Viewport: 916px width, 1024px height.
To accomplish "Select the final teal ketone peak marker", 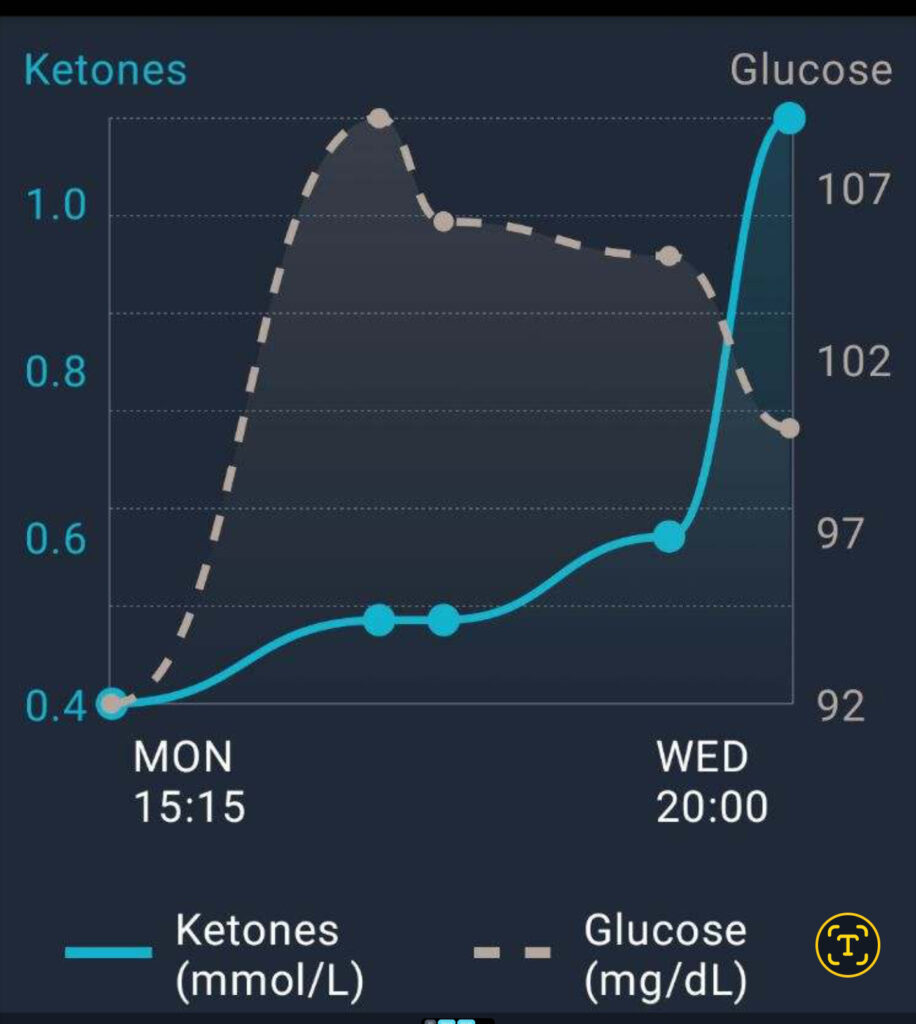I will [x=788, y=118].
